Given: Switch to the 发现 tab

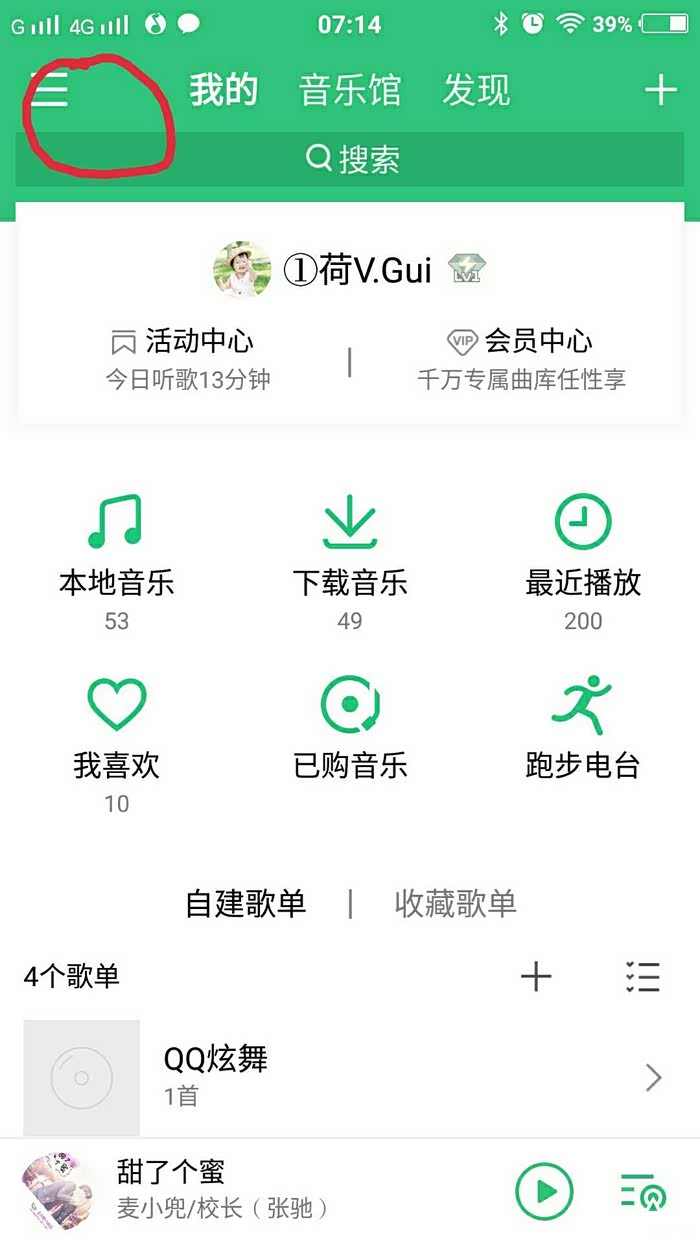Looking at the screenshot, I should click(x=476, y=91).
